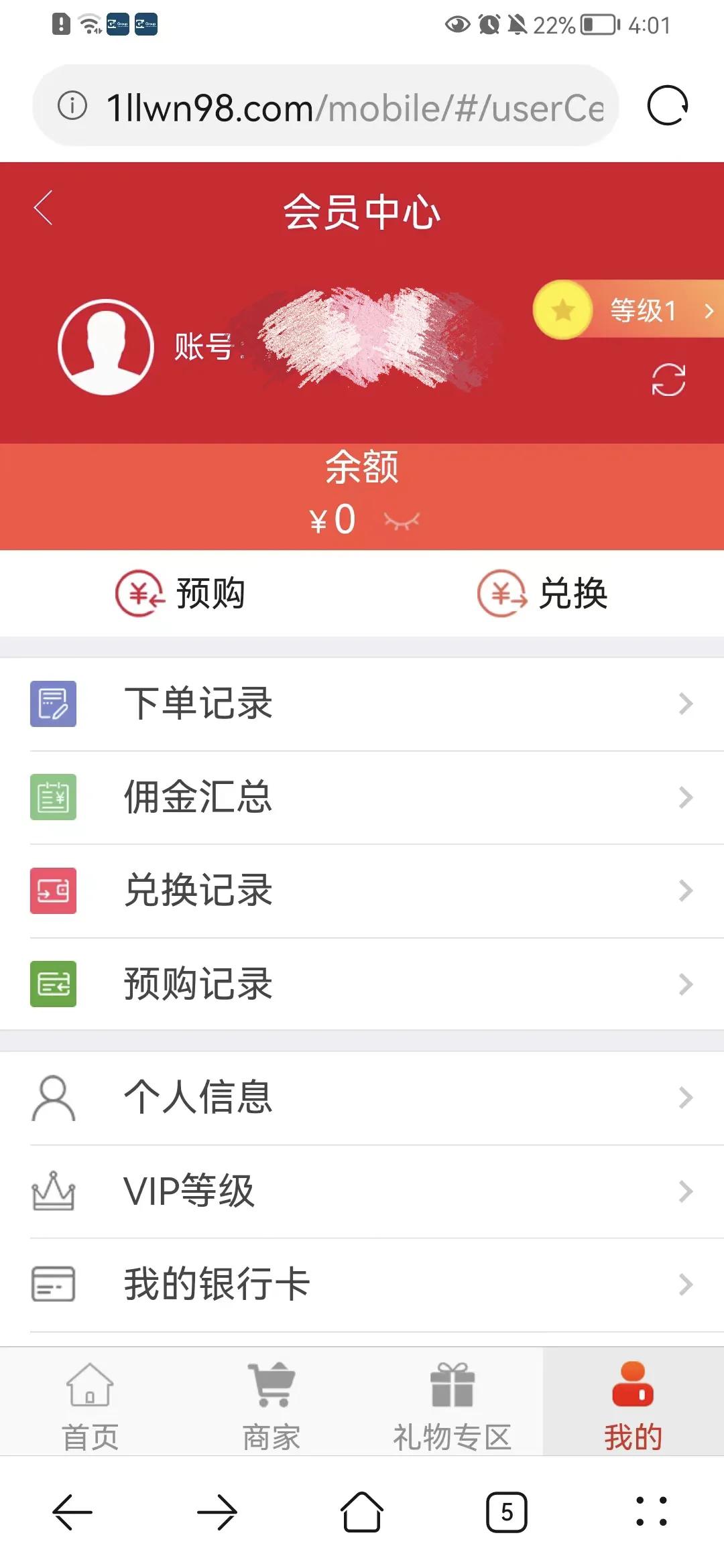Viewport: 724px width, 1568px height.
Task: Select the person icon beside 个人信息
Action: click(x=52, y=1097)
